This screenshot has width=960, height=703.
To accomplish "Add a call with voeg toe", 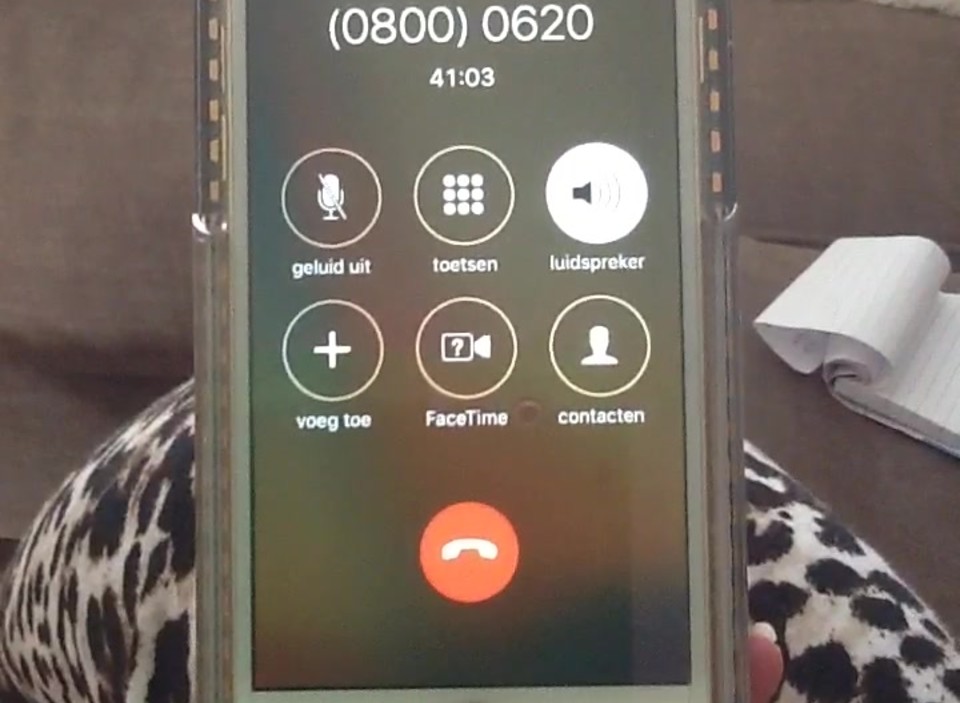I will pos(333,350).
